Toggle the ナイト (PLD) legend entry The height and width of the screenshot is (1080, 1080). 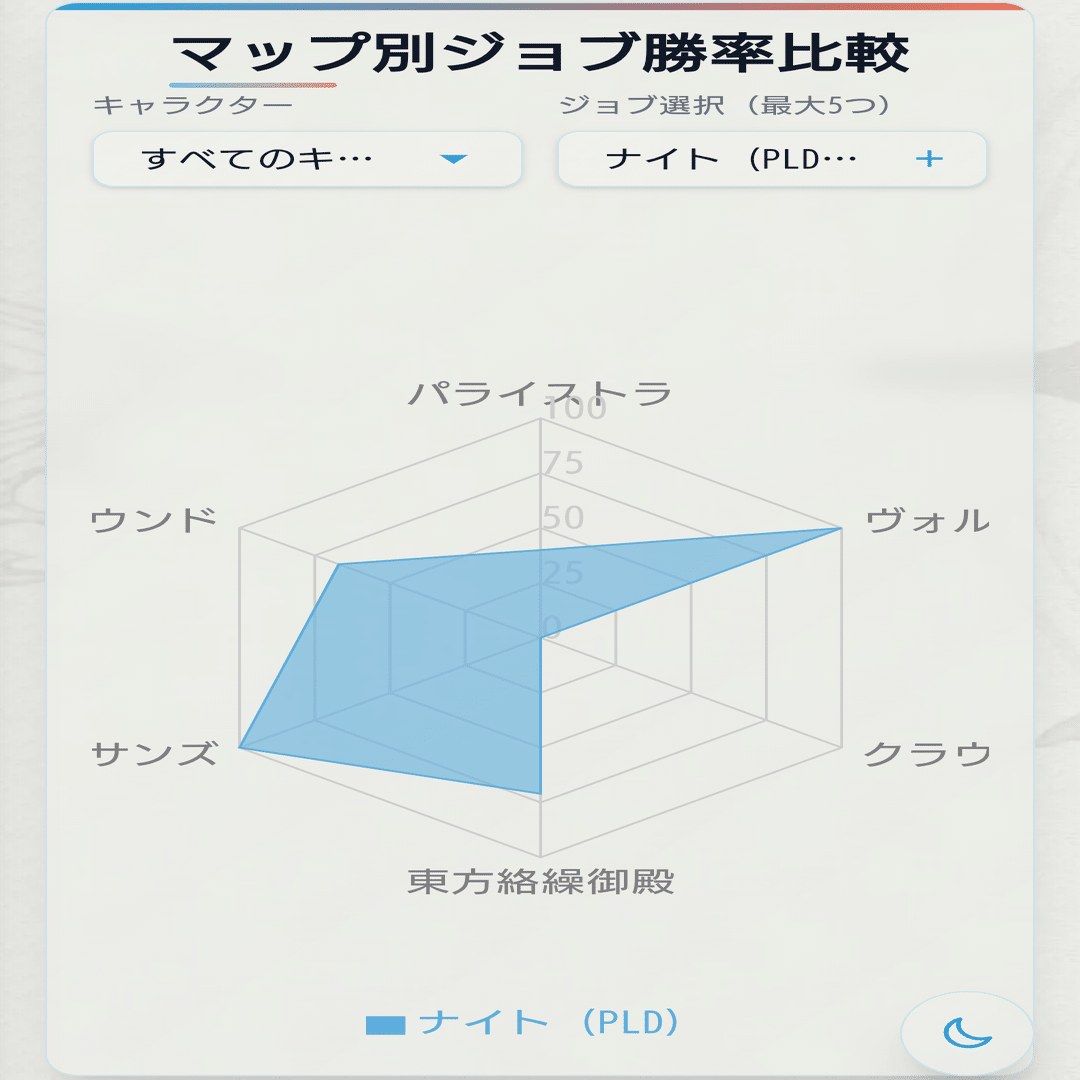pyautogui.click(x=524, y=1023)
